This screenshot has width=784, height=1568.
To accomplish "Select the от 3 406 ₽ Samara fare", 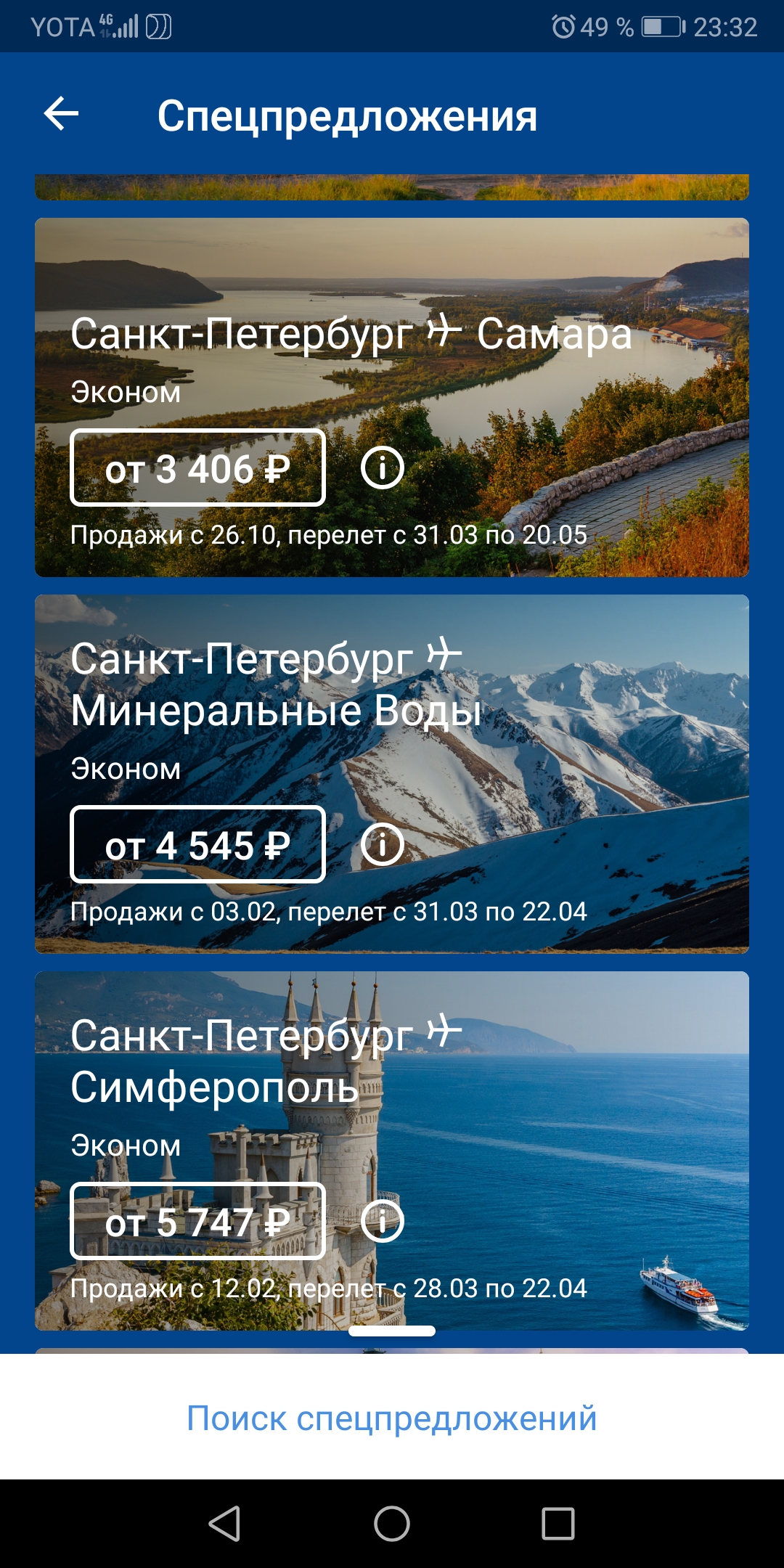I will [x=197, y=468].
